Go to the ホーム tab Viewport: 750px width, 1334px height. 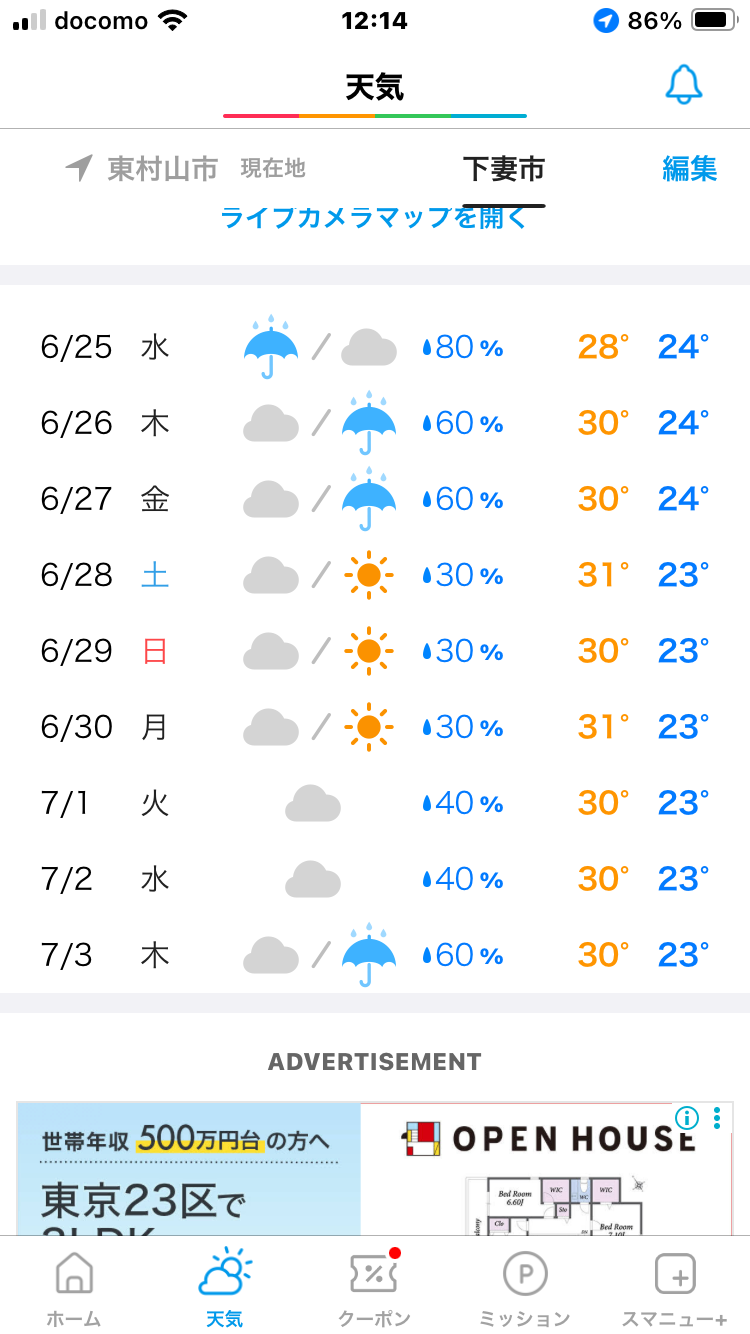click(x=74, y=1290)
